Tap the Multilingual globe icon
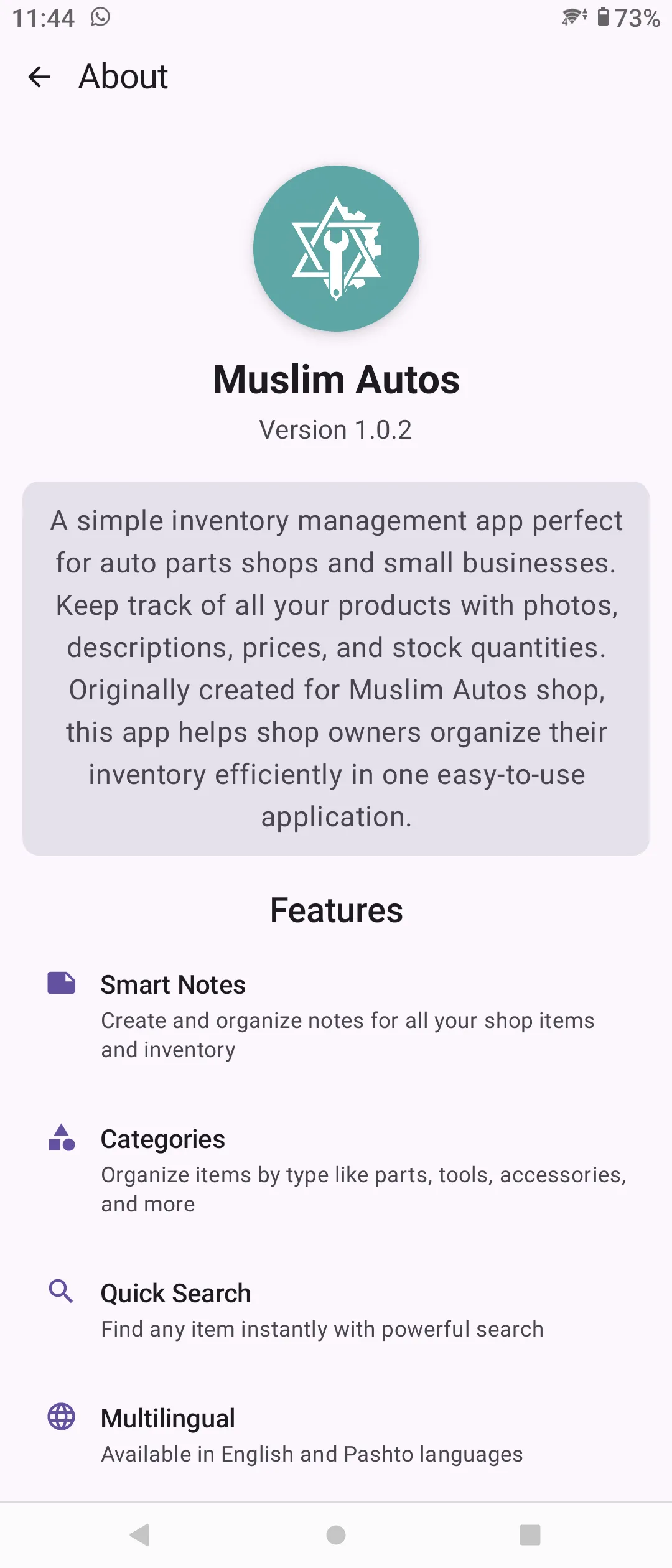Viewport: 672px width, 1568px height. click(60, 1417)
